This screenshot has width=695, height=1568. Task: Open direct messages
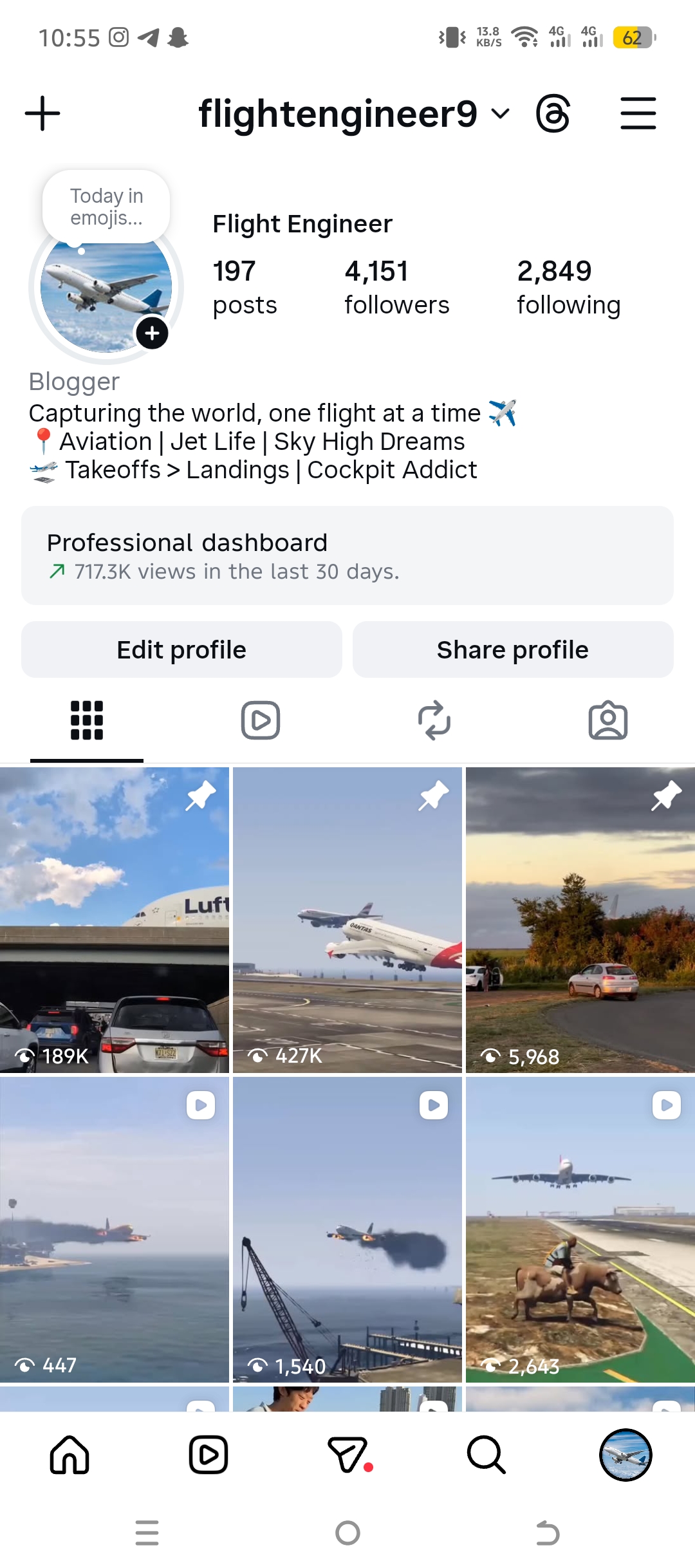(x=347, y=1456)
